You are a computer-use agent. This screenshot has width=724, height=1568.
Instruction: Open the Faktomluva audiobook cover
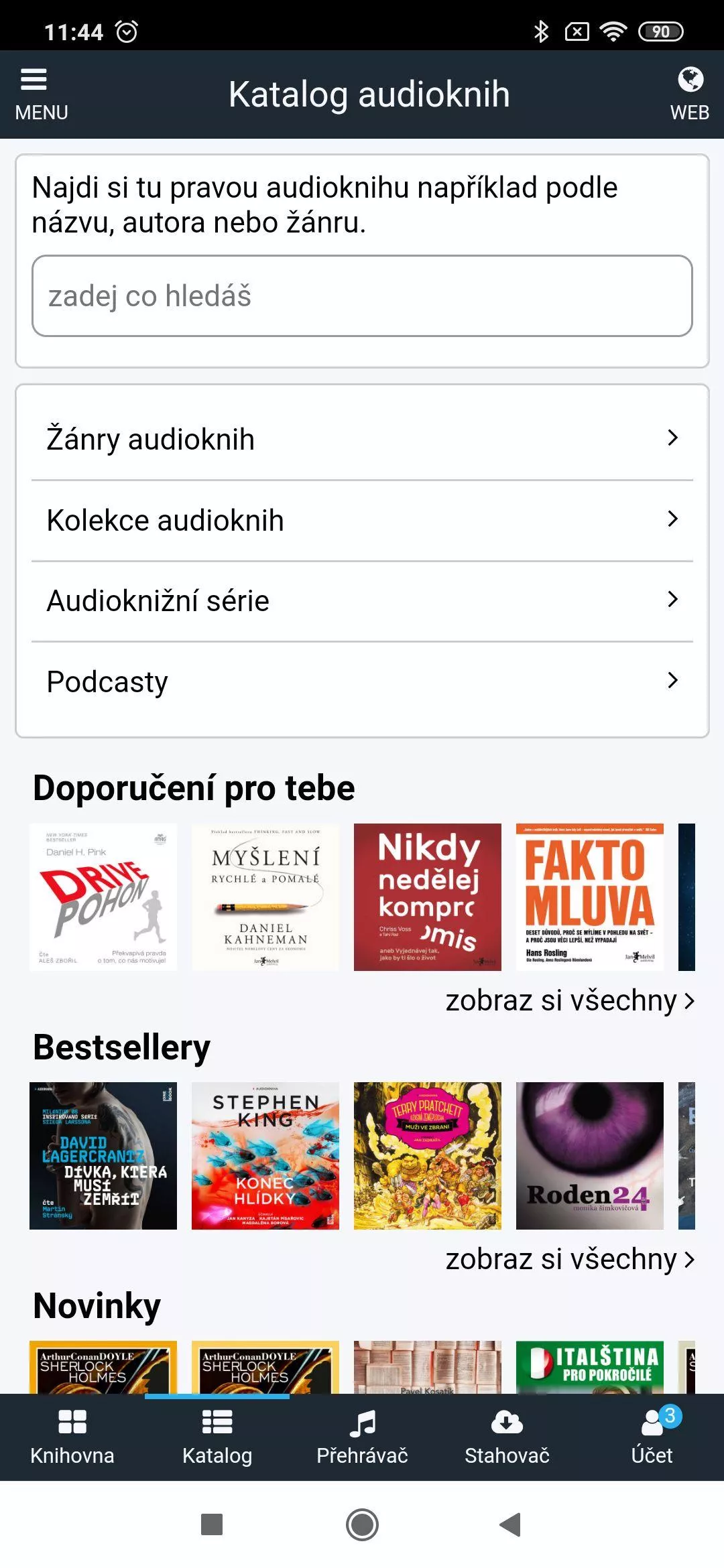tap(590, 897)
